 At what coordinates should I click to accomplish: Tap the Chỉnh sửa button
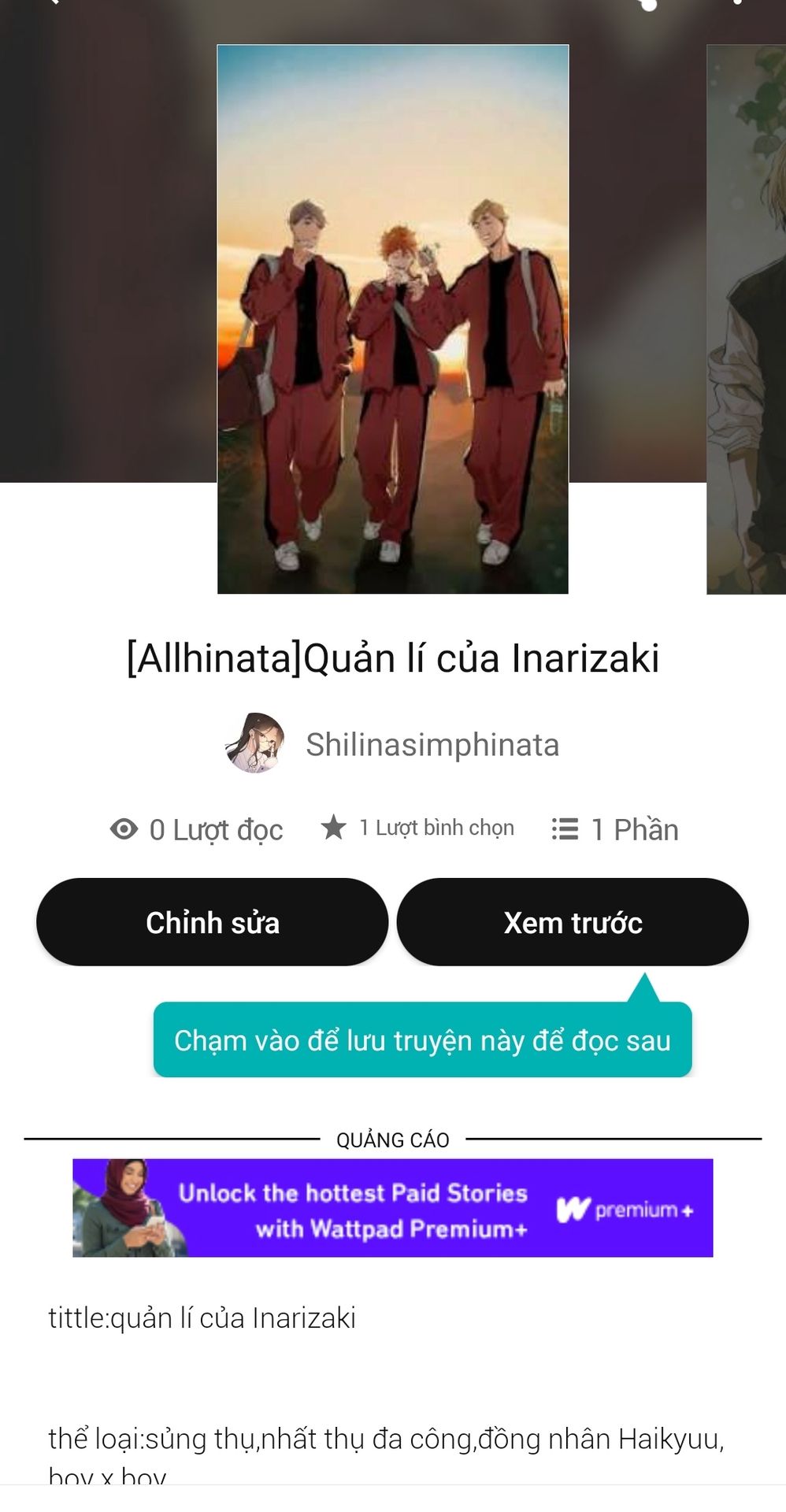point(213,922)
